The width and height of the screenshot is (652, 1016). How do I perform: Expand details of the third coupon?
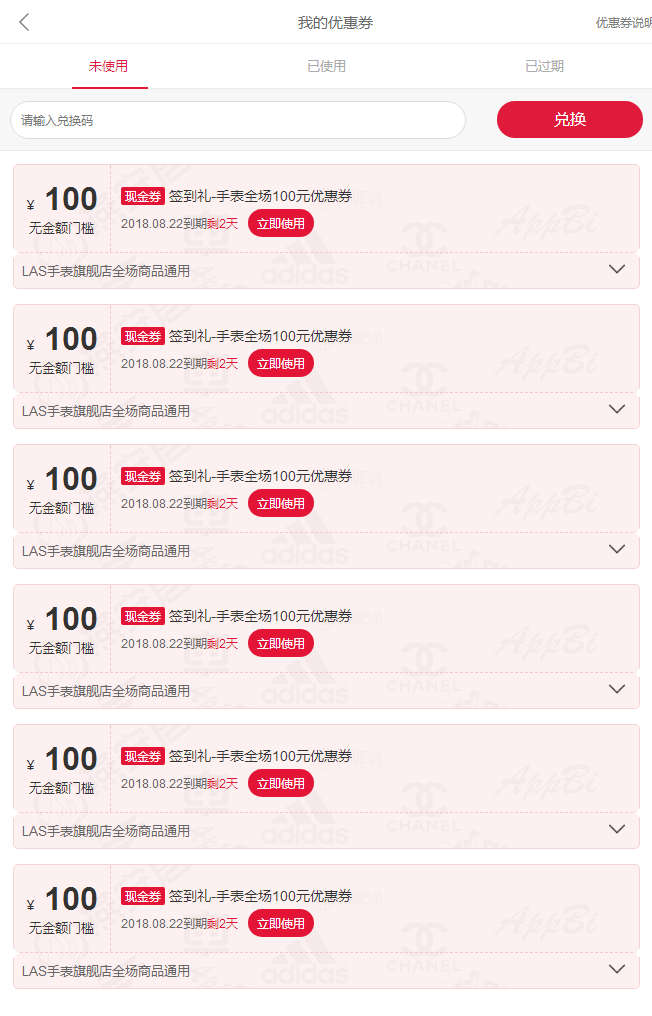pyautogui.click(x=617, y=549)
